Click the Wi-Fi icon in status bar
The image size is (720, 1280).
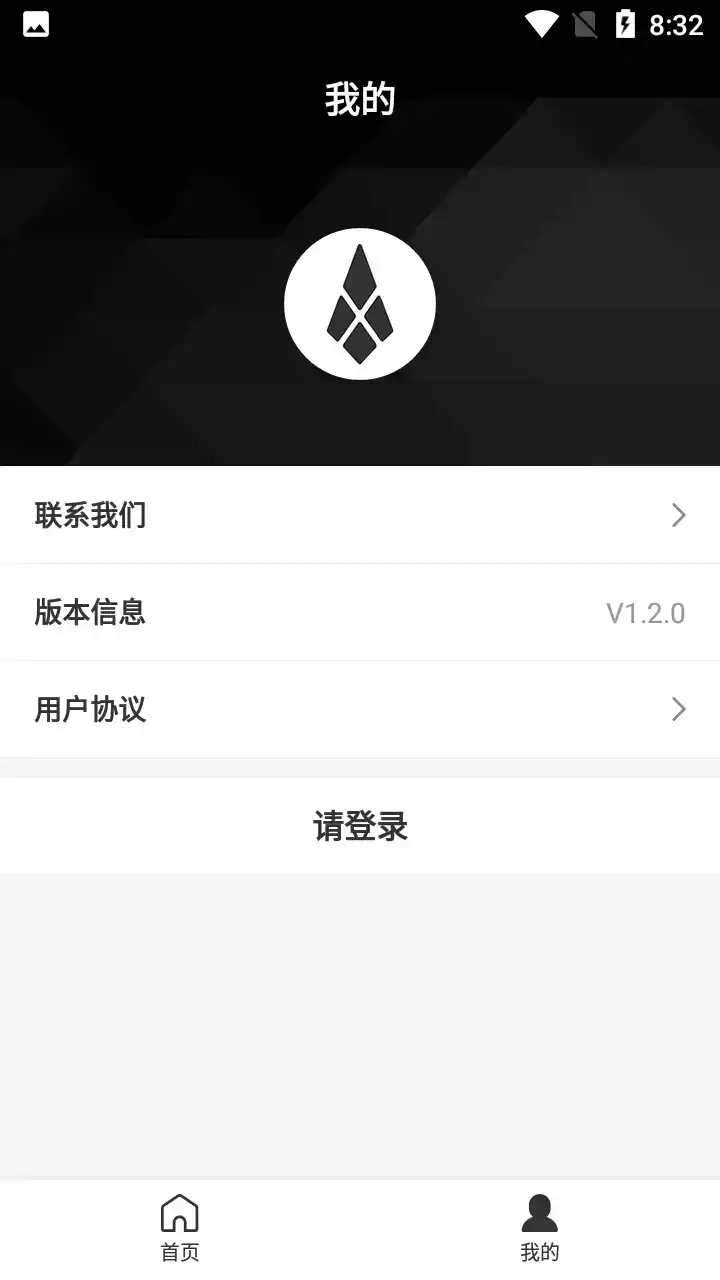(541, 24)
